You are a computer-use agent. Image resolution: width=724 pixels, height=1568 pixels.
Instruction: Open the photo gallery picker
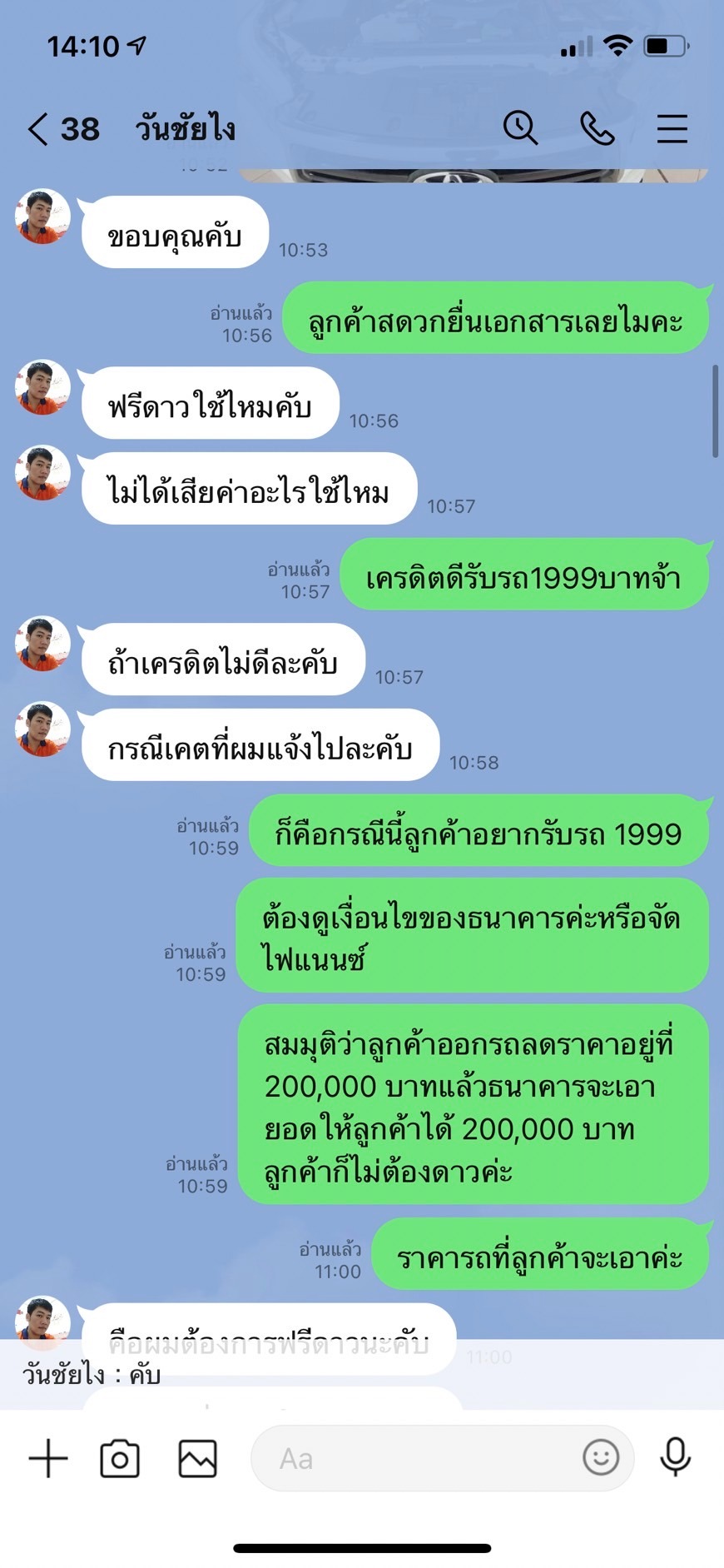pyautogui.click(x=197, y=1458)
